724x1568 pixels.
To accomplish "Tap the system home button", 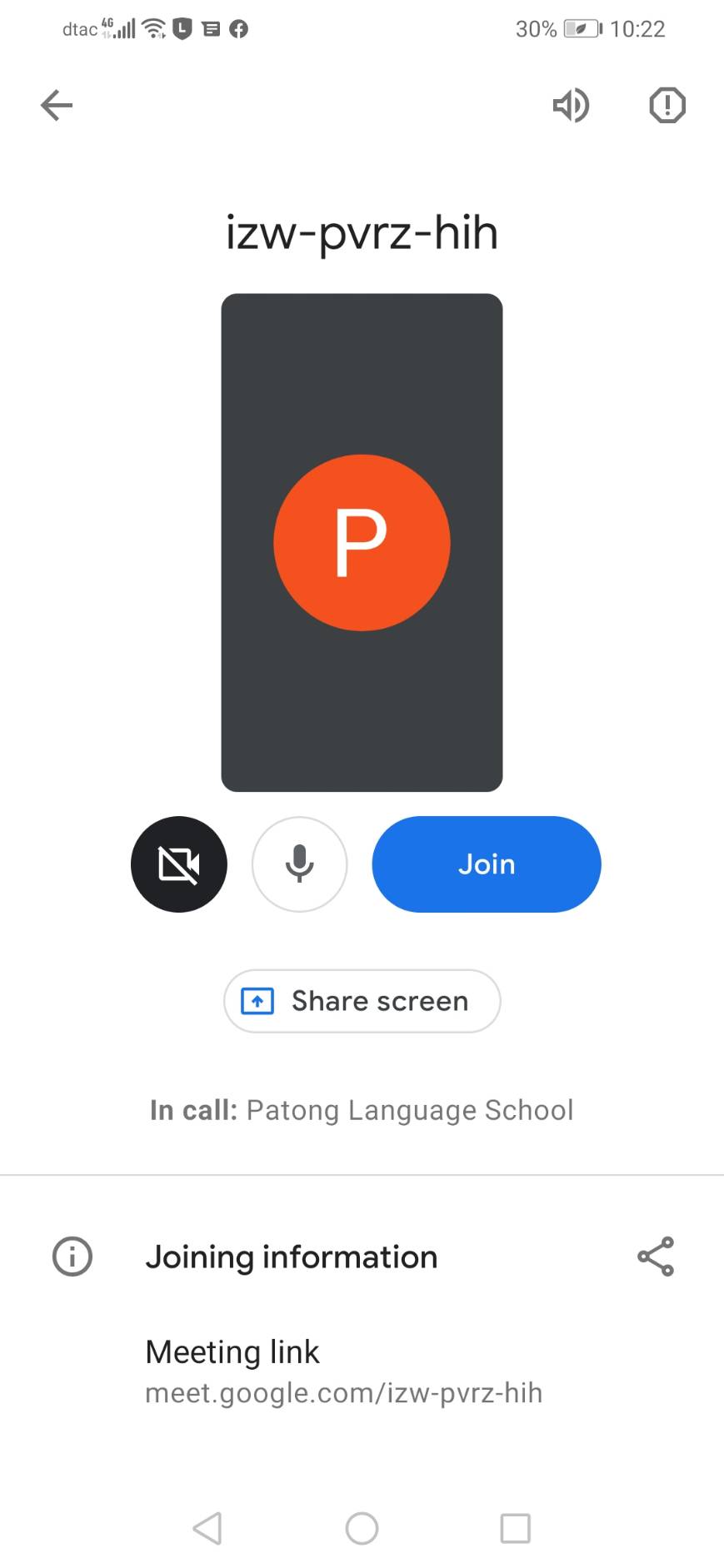I will point(362,1528).
